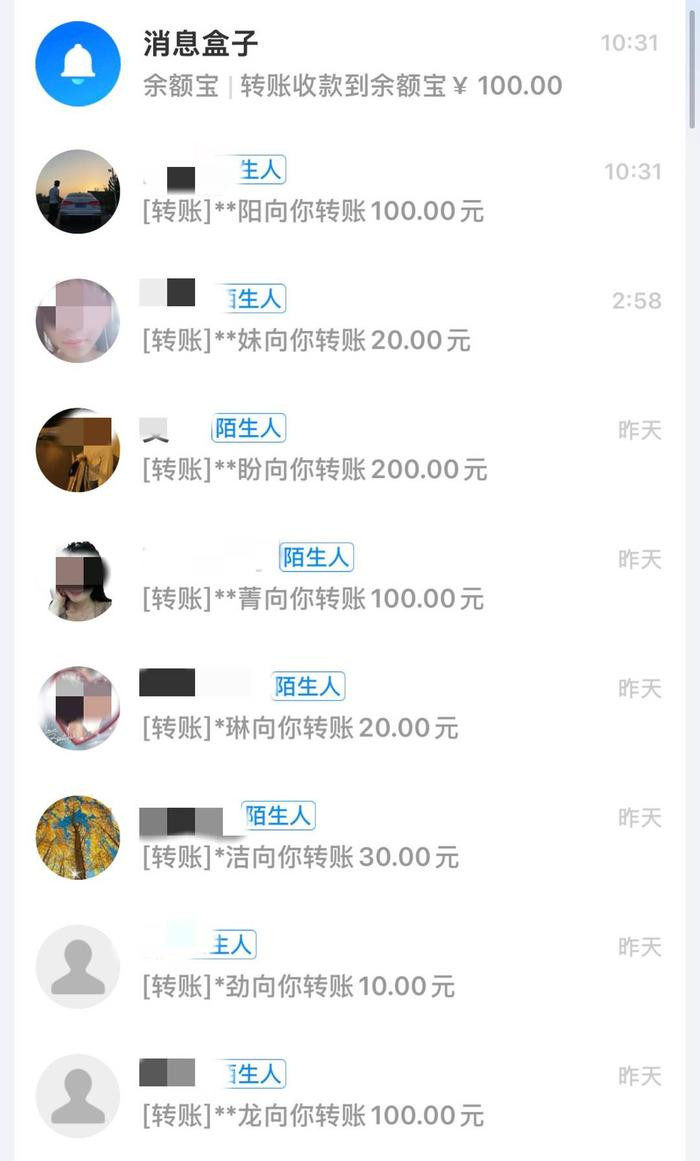This screenshot has height=1161, width=700.
Task: Open the **菁 transfer chat of 100.00元
Action: pyautogui.click(x=350, y=579)
